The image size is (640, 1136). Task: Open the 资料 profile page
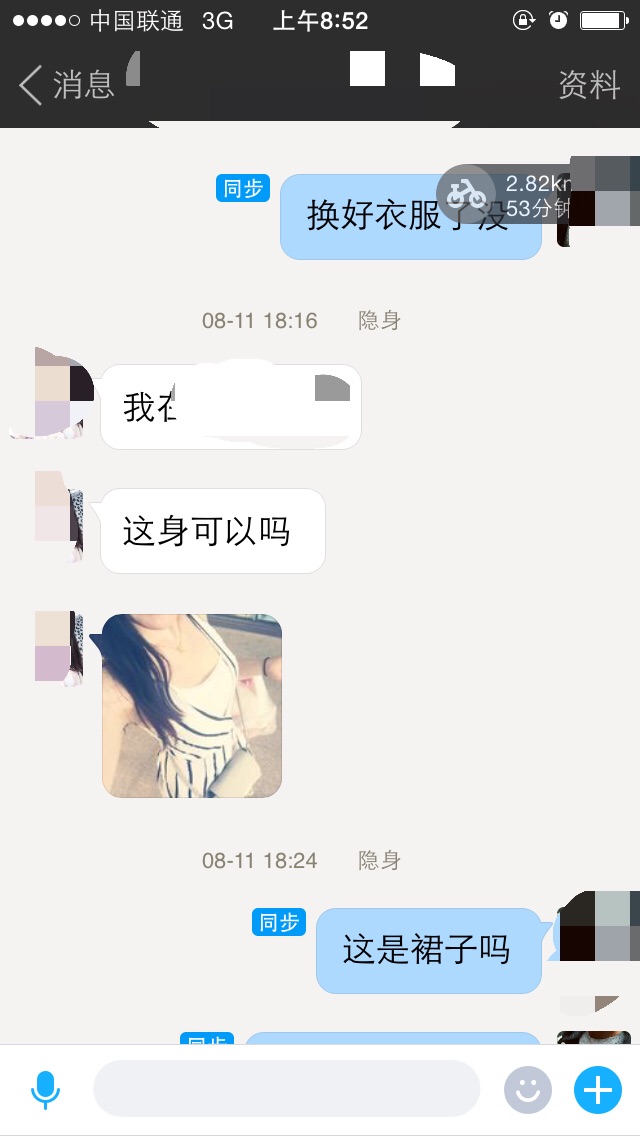click(x=589, y=86)
